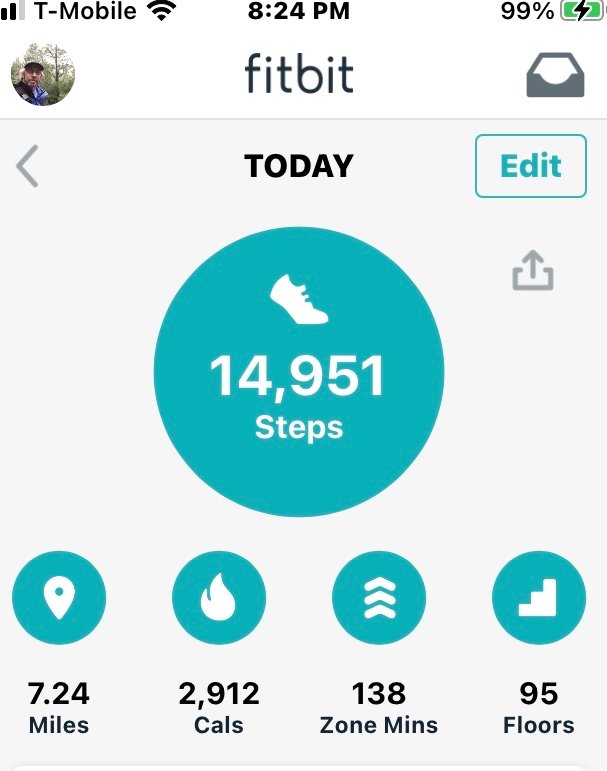Tap the Edit button
Screen dimensions: 607x771
pos(530,166)
